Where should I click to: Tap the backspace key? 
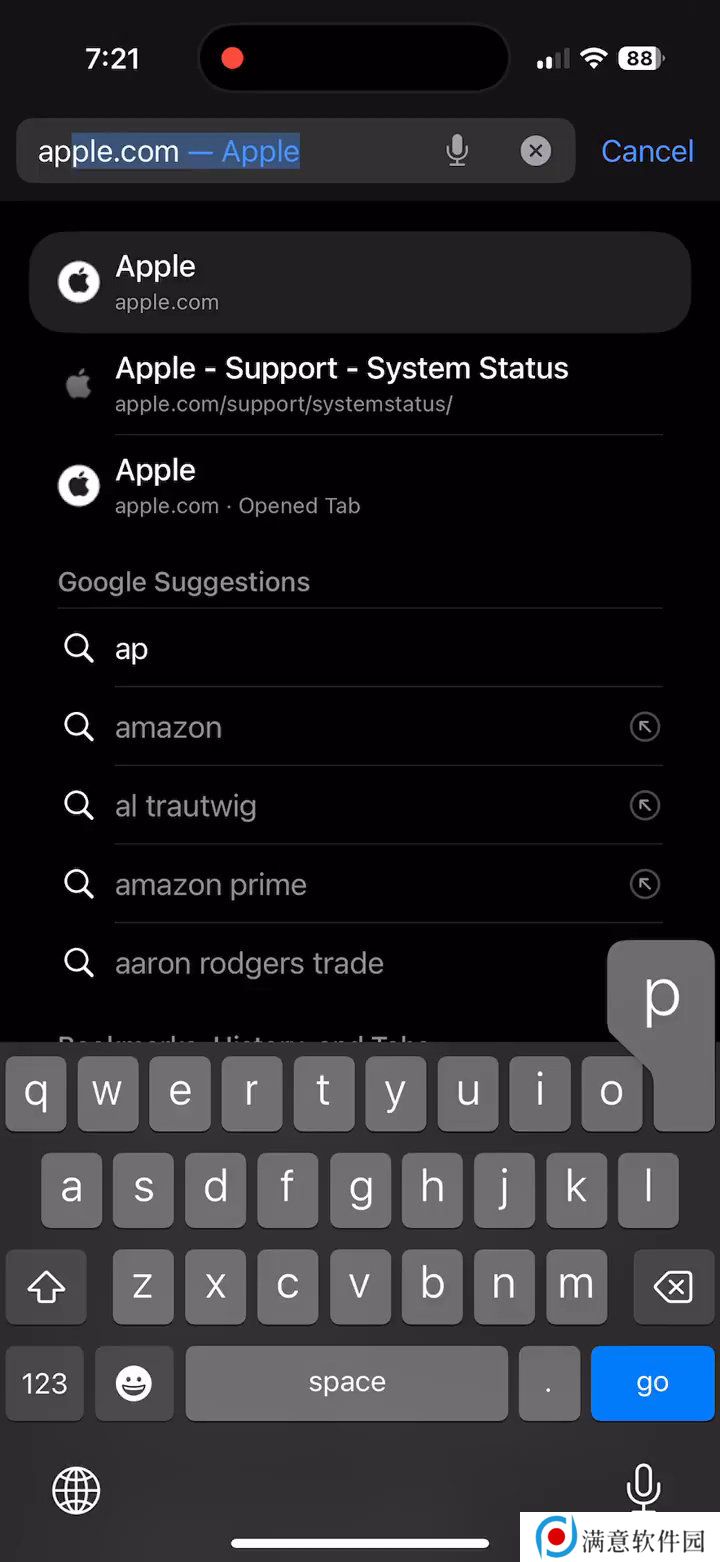point(673,1286)
